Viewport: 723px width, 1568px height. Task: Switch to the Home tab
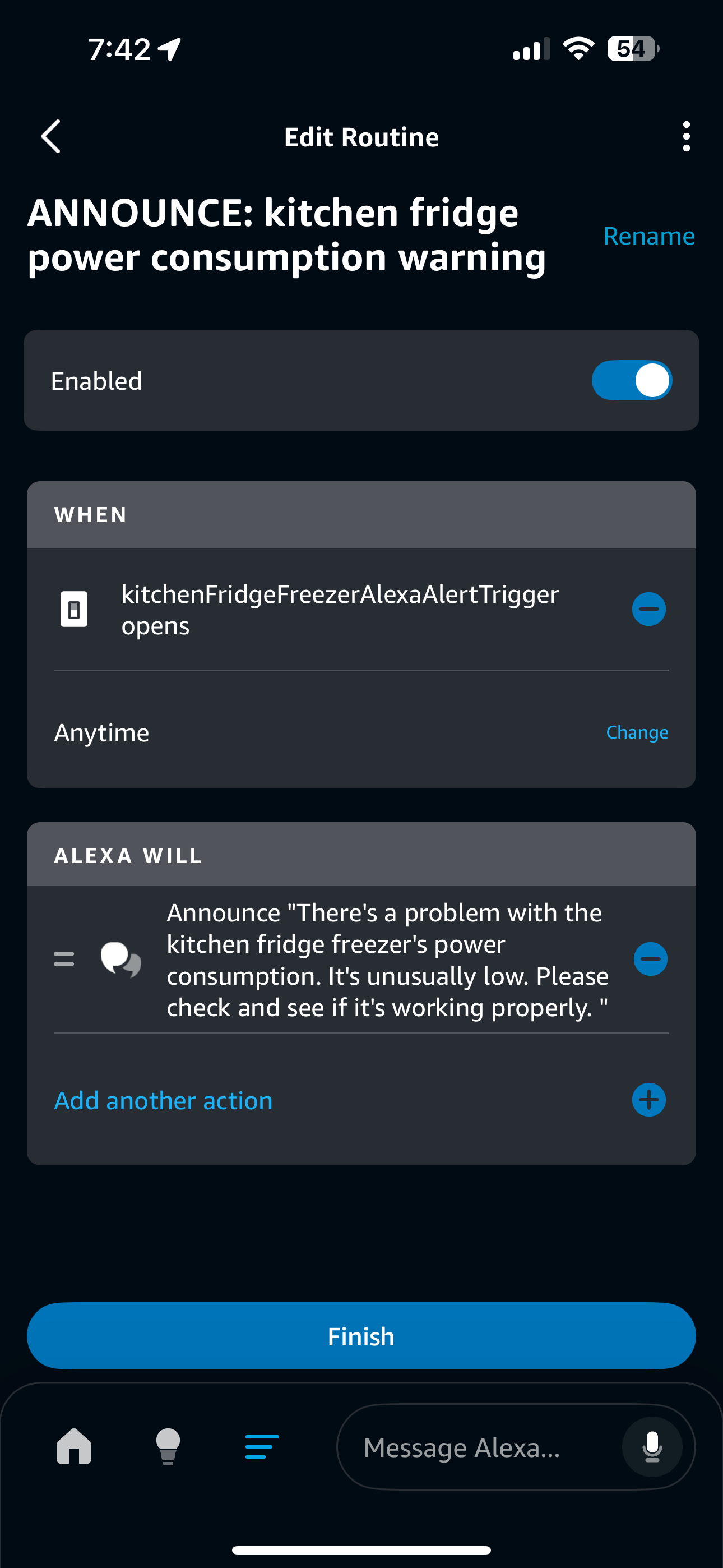tap(73, 1446)
